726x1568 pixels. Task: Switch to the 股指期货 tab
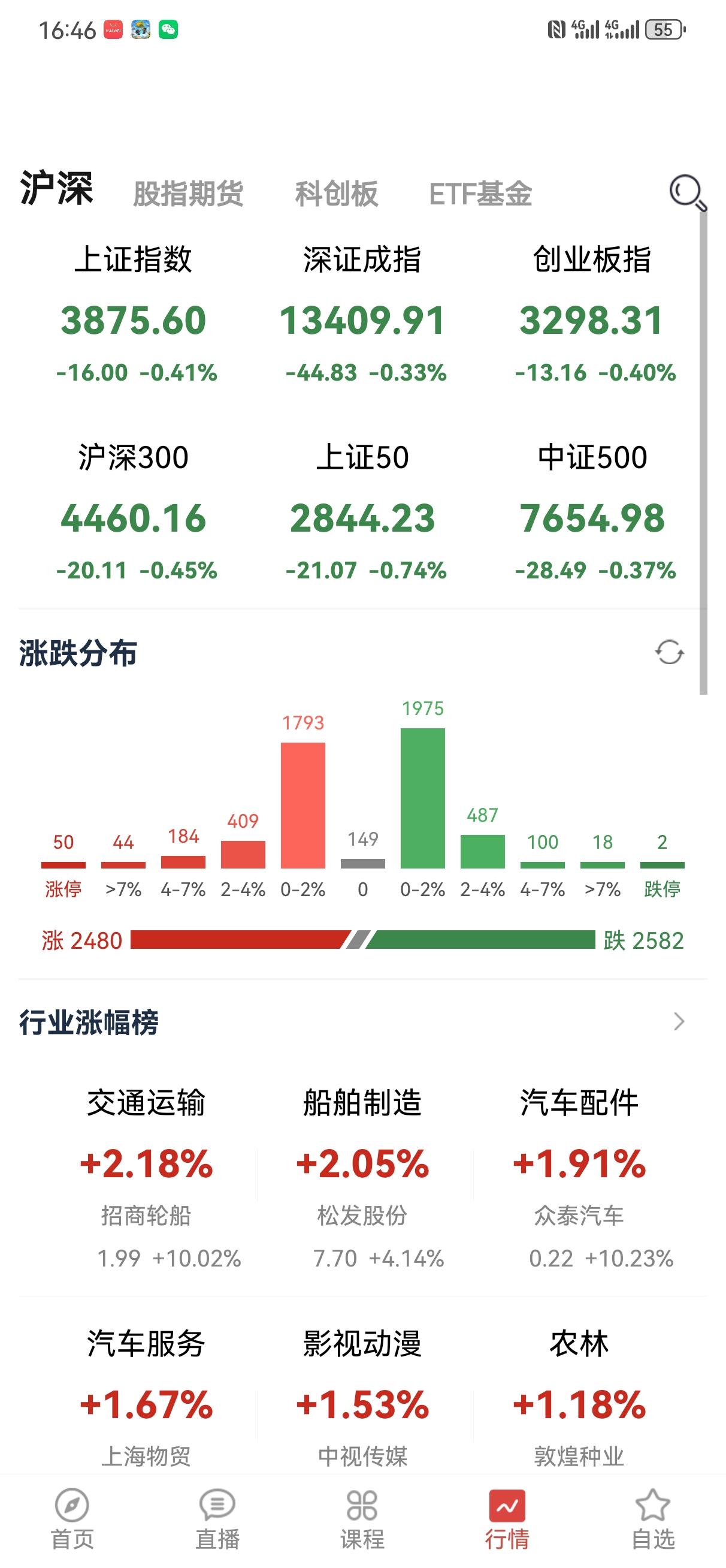(x=188, y=194)
